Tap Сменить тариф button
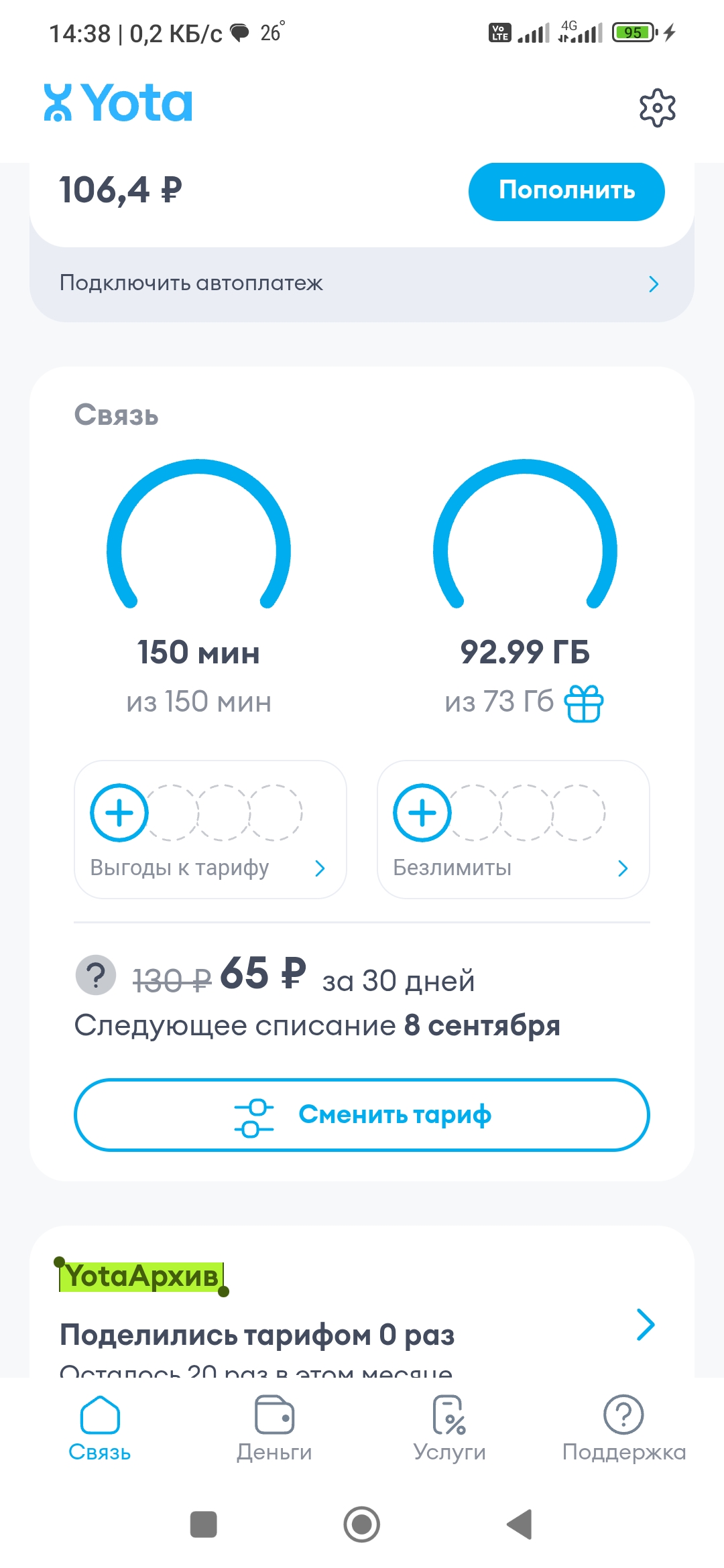The width and height of the screenshot is (724, 1568). tap(362, 1115)
